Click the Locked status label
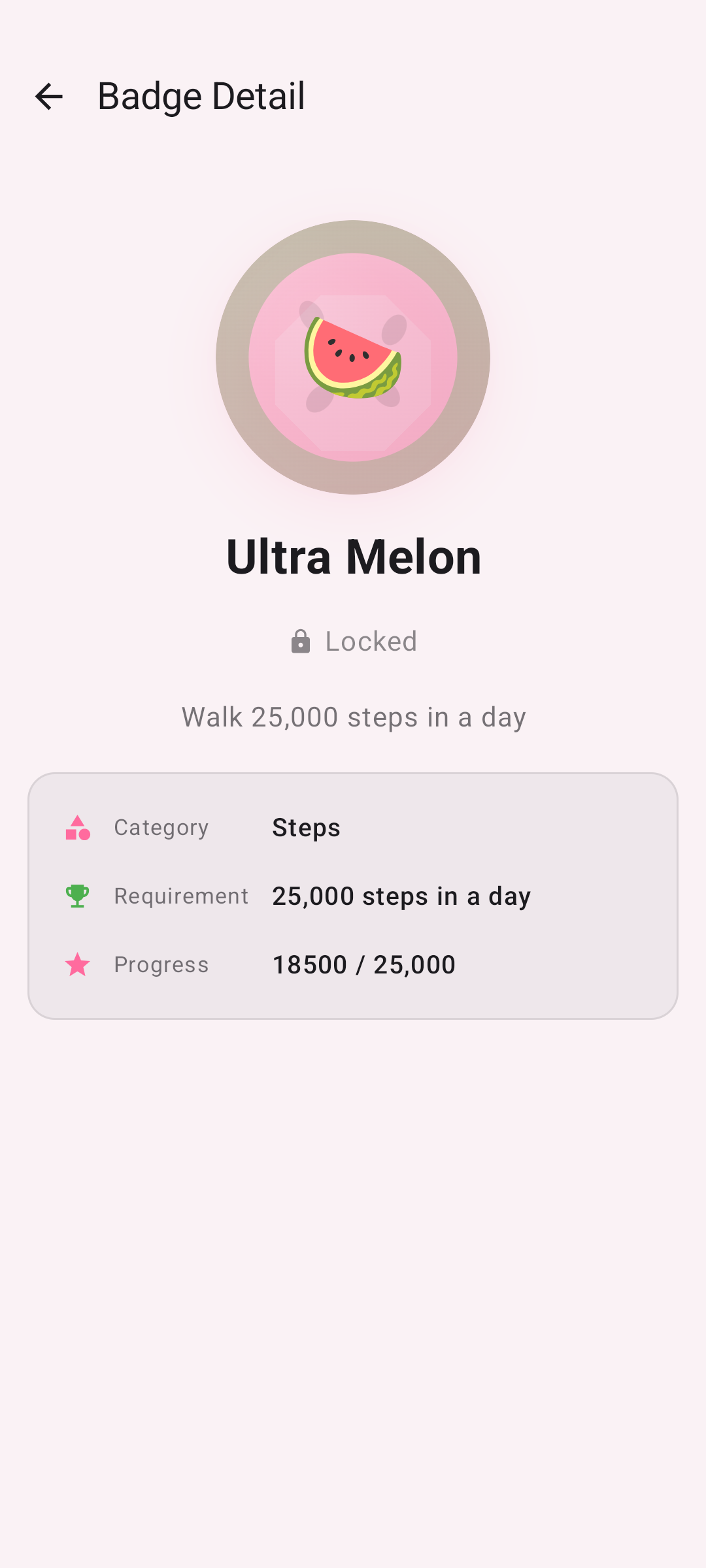Image resolution: width=706 pixels, height=1568 pixels. pyautogui.click(x=371, y=641)
